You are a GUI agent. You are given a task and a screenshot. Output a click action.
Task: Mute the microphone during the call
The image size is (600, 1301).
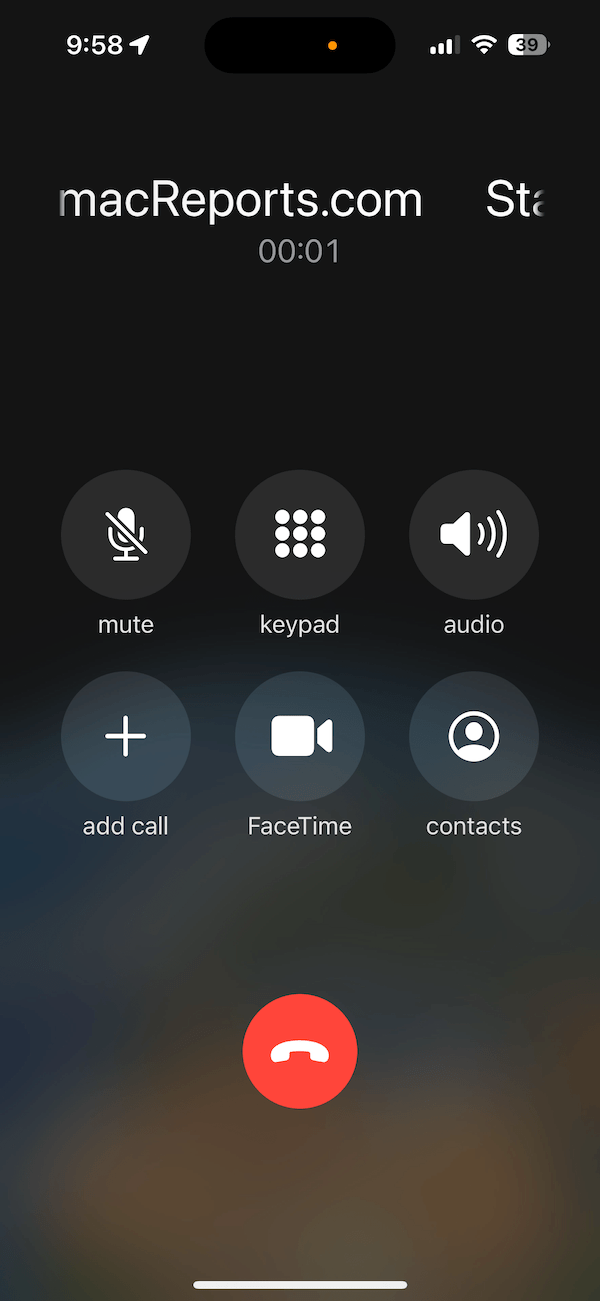[x=126, y=535]
